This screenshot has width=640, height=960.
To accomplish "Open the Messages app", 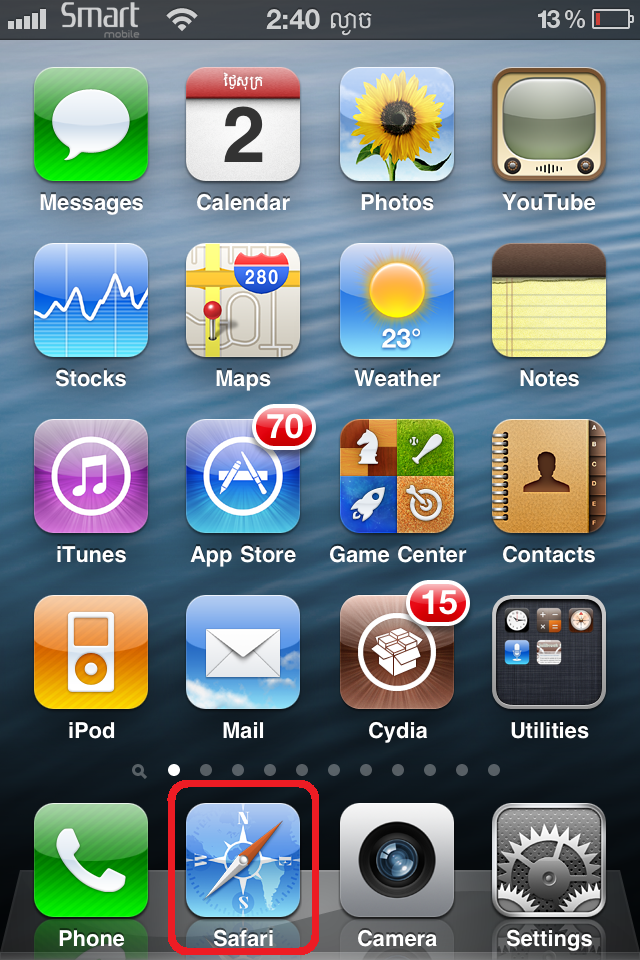I will click(x=91, y=125).
